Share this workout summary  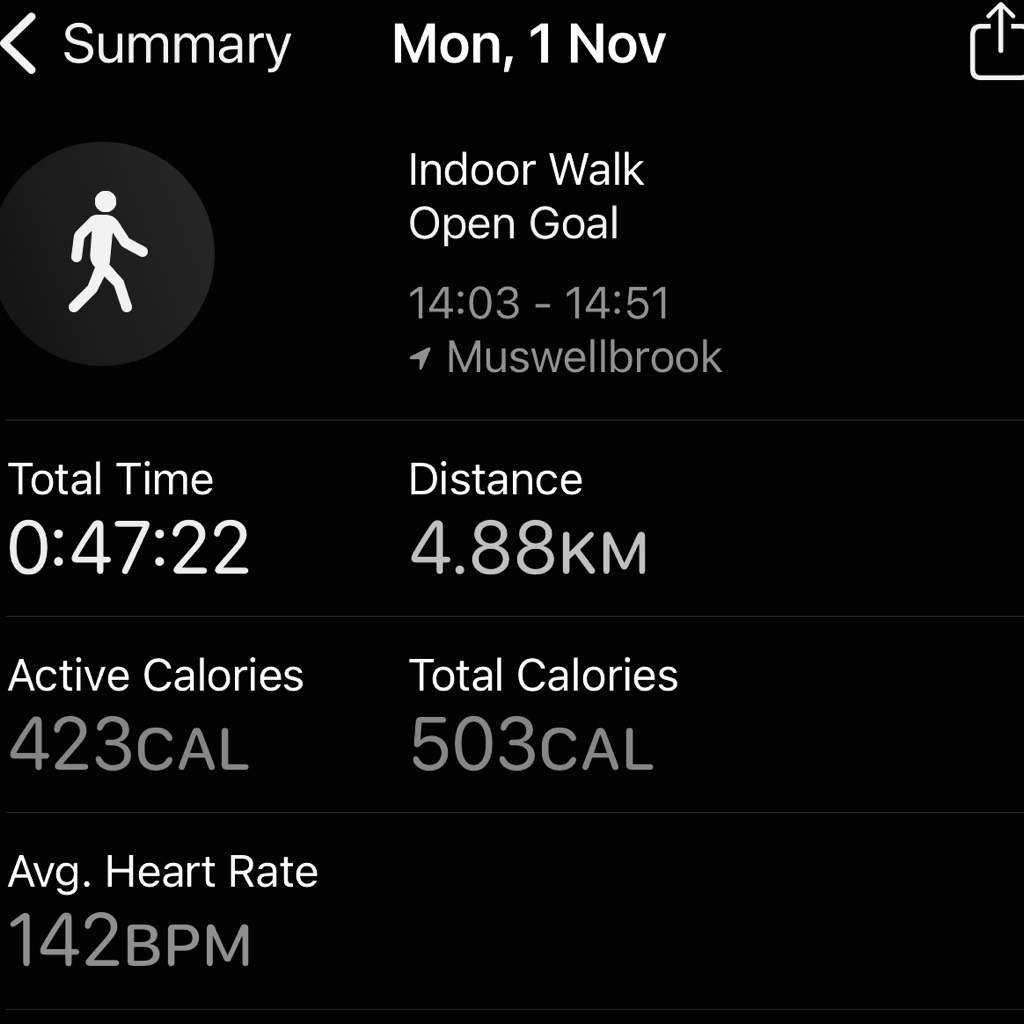click(998, 42)
